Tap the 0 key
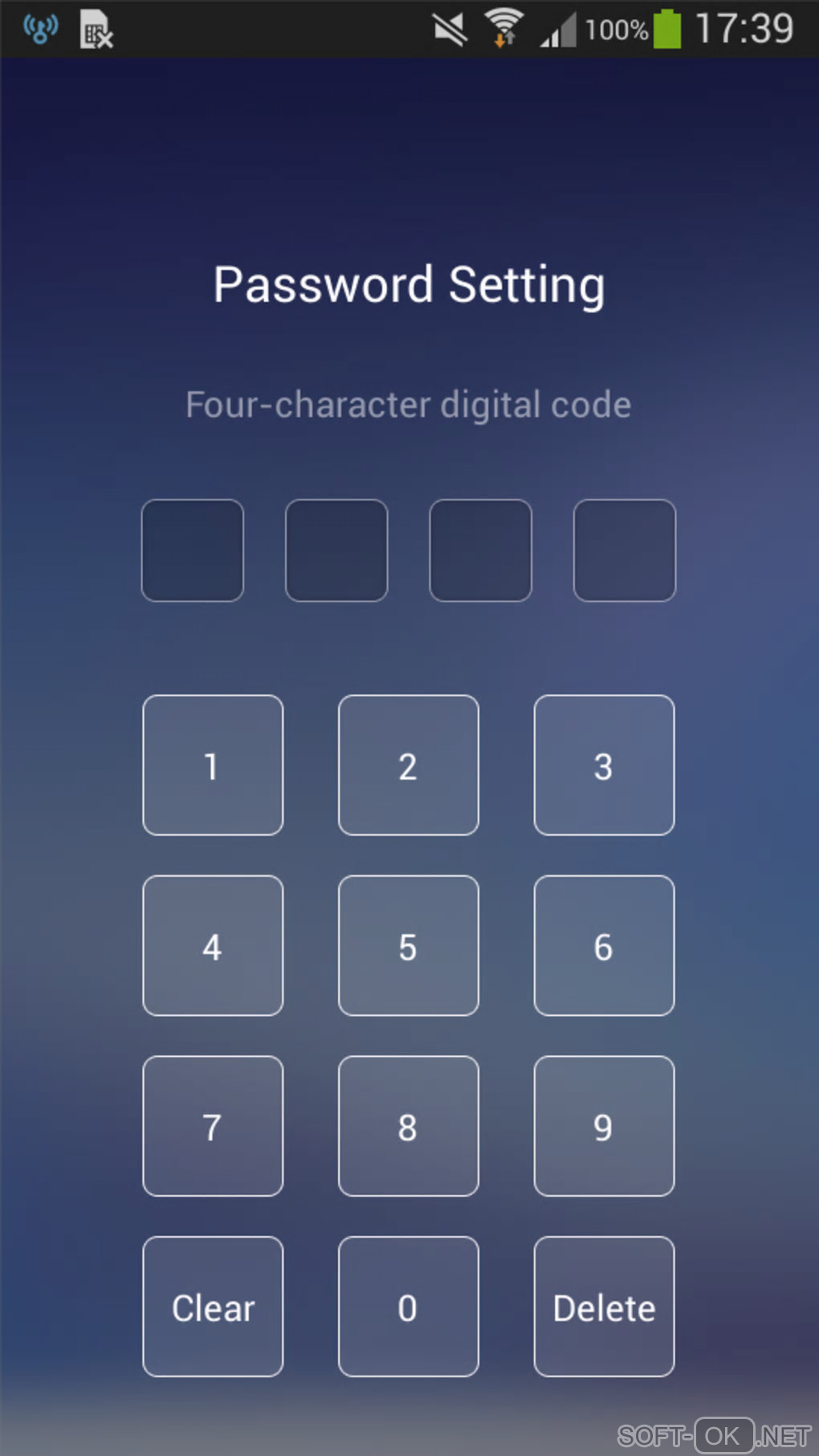This screenshot has height=1456, width=819. click(408, 1307)
